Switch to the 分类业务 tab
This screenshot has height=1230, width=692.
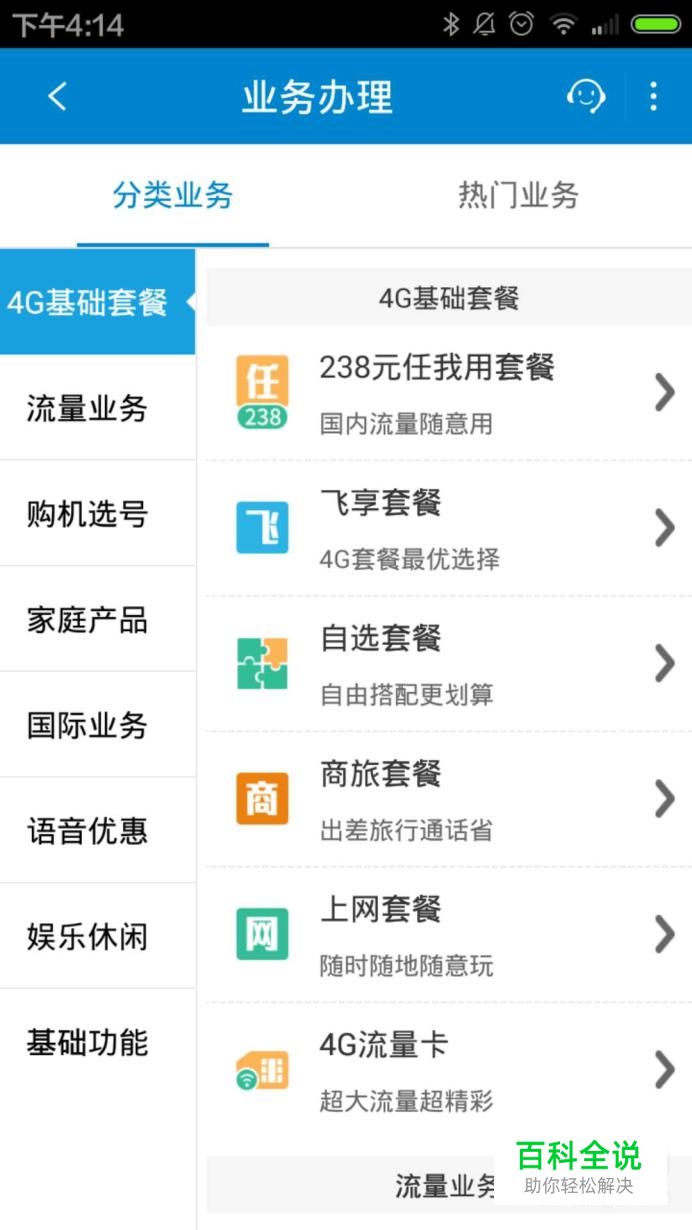[173, 195]
